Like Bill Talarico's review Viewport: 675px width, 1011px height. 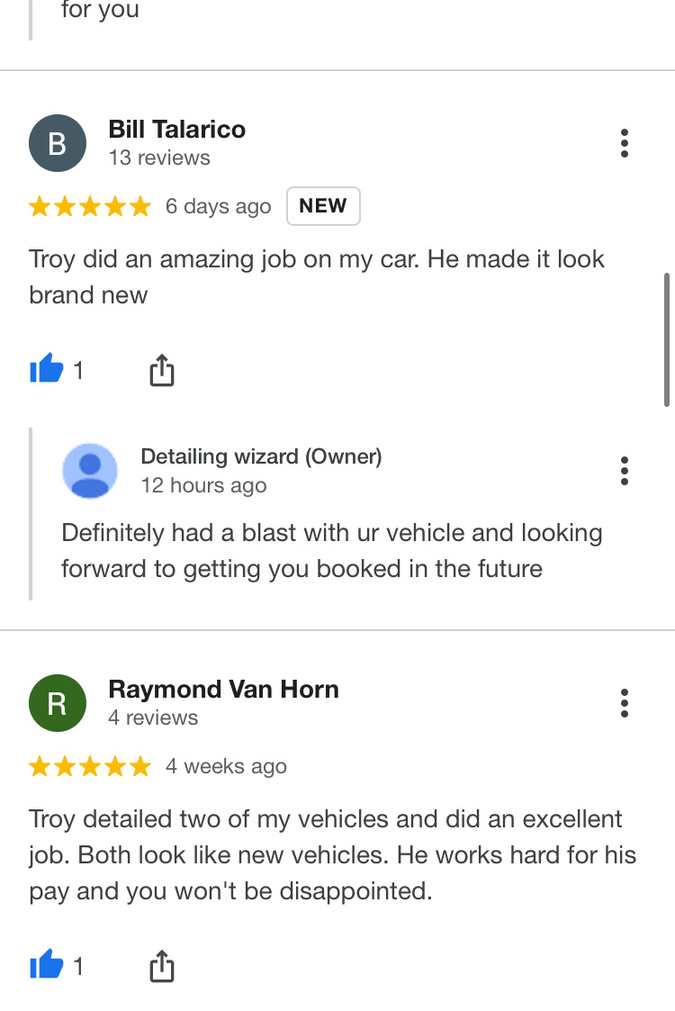click(46, 371)
